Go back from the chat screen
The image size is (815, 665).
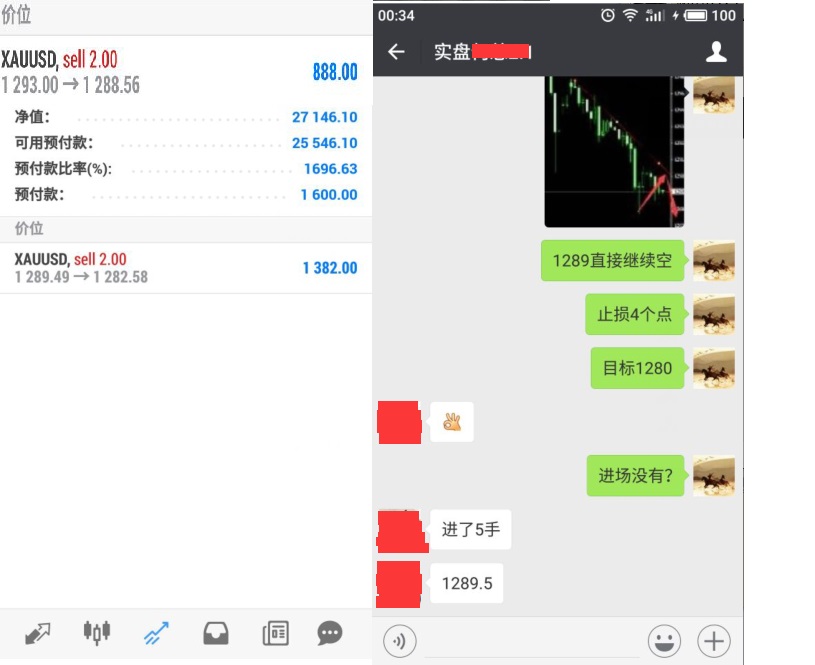tap(397, 52)
